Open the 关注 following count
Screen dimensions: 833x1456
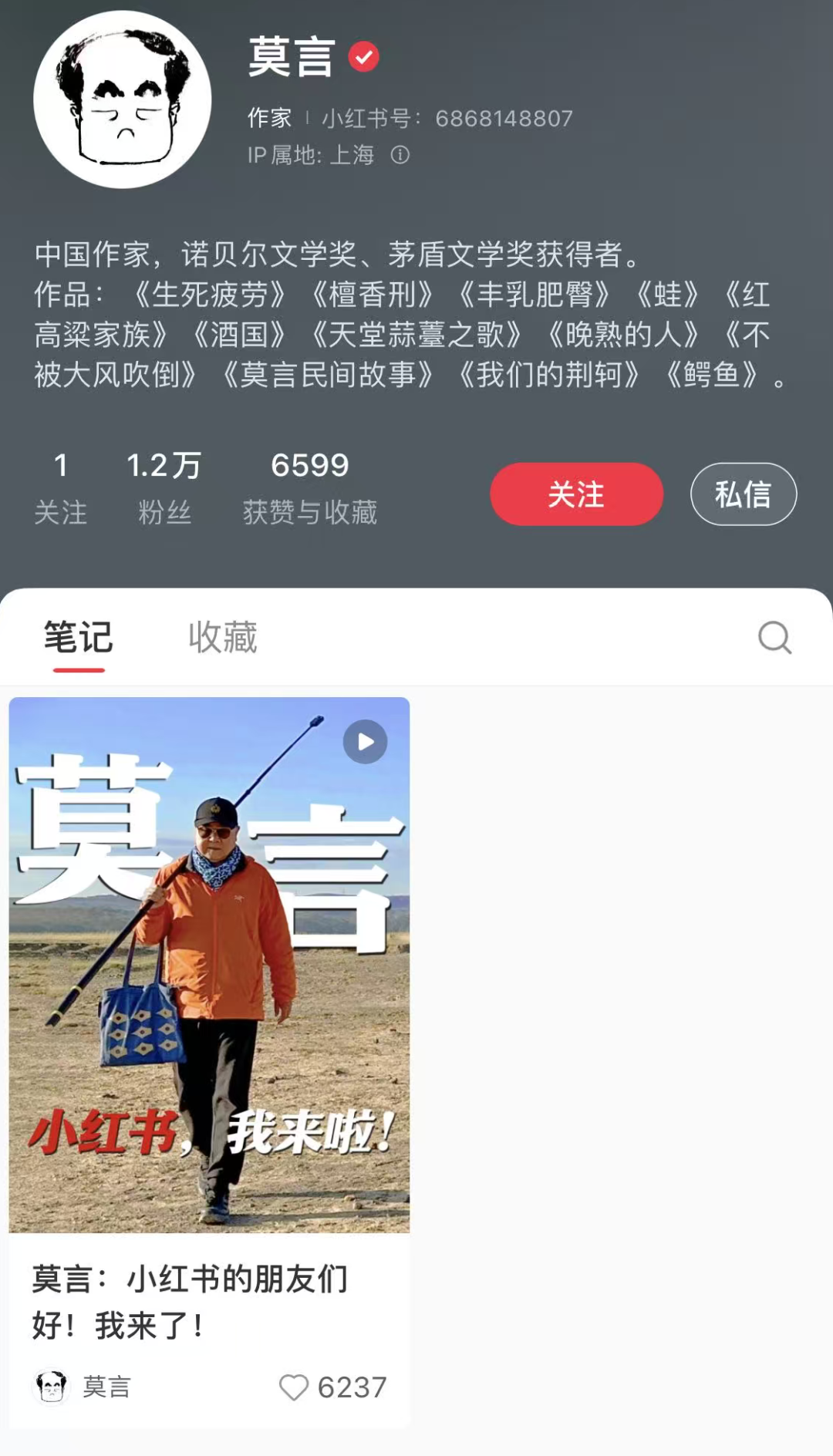61,487
